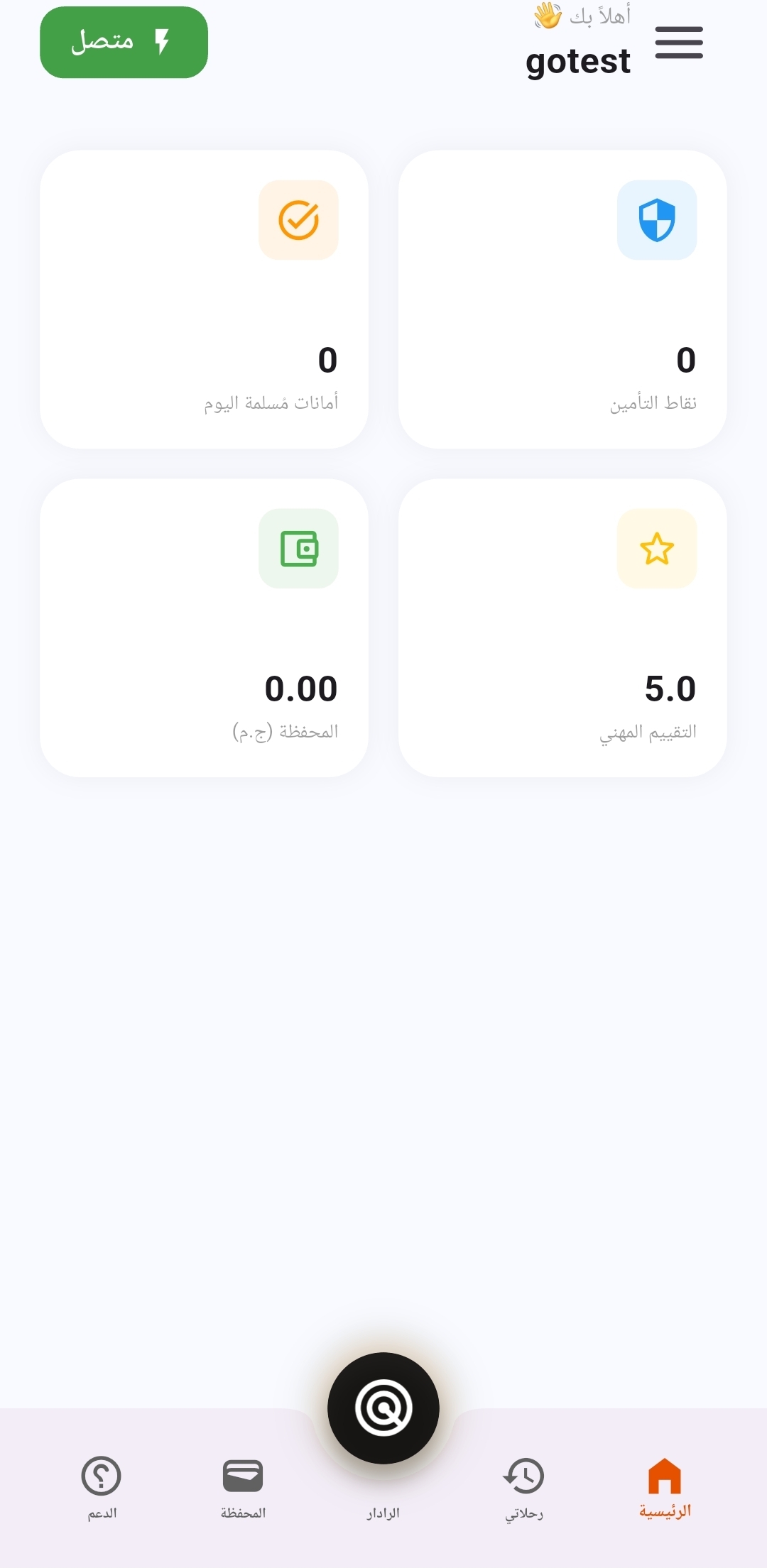The width and height of the screenshot is (767, 1568).
Task: Open the نقاط التأمين insurance points card
Action: [562, 299]
